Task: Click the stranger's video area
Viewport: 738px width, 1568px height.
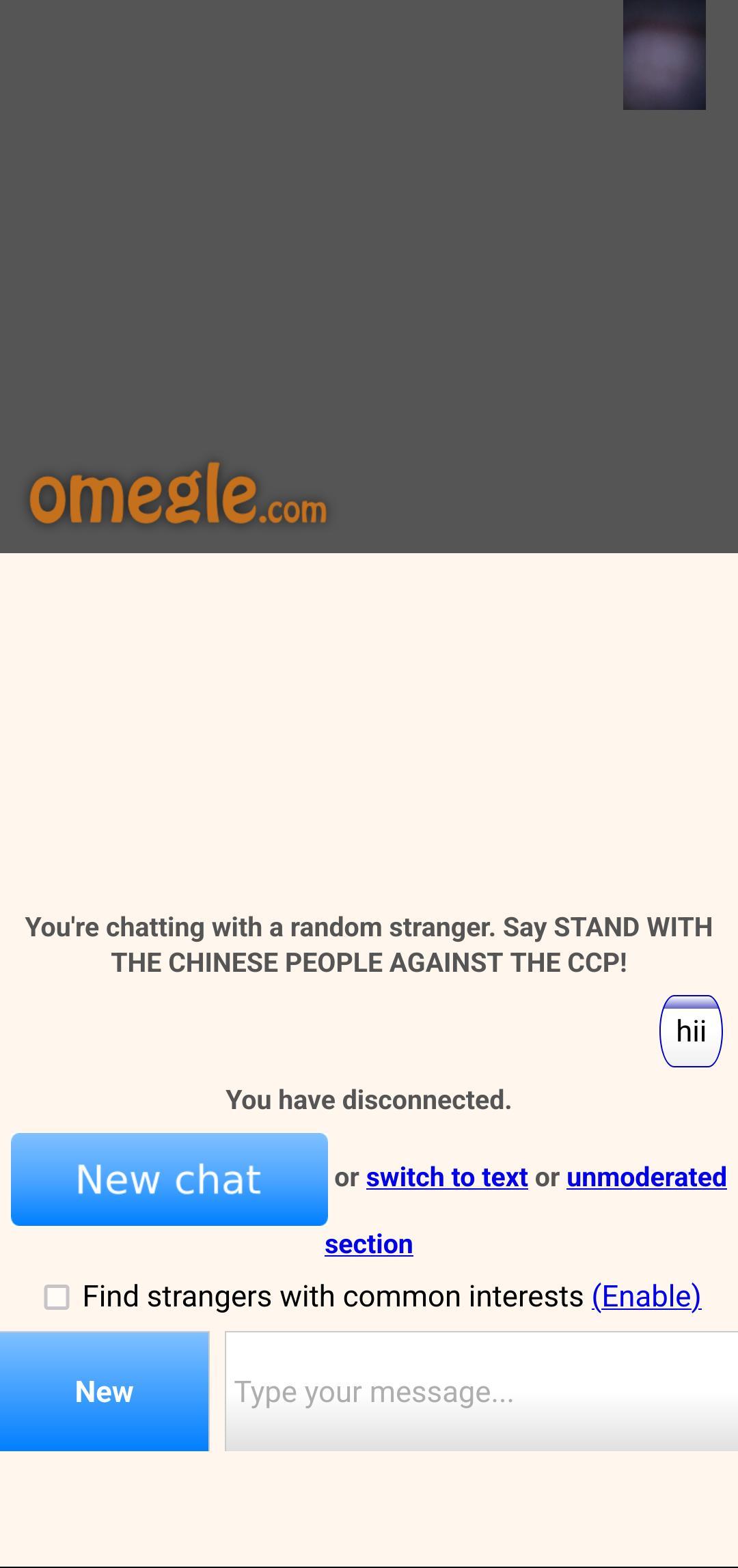Action: click(307, 273)
